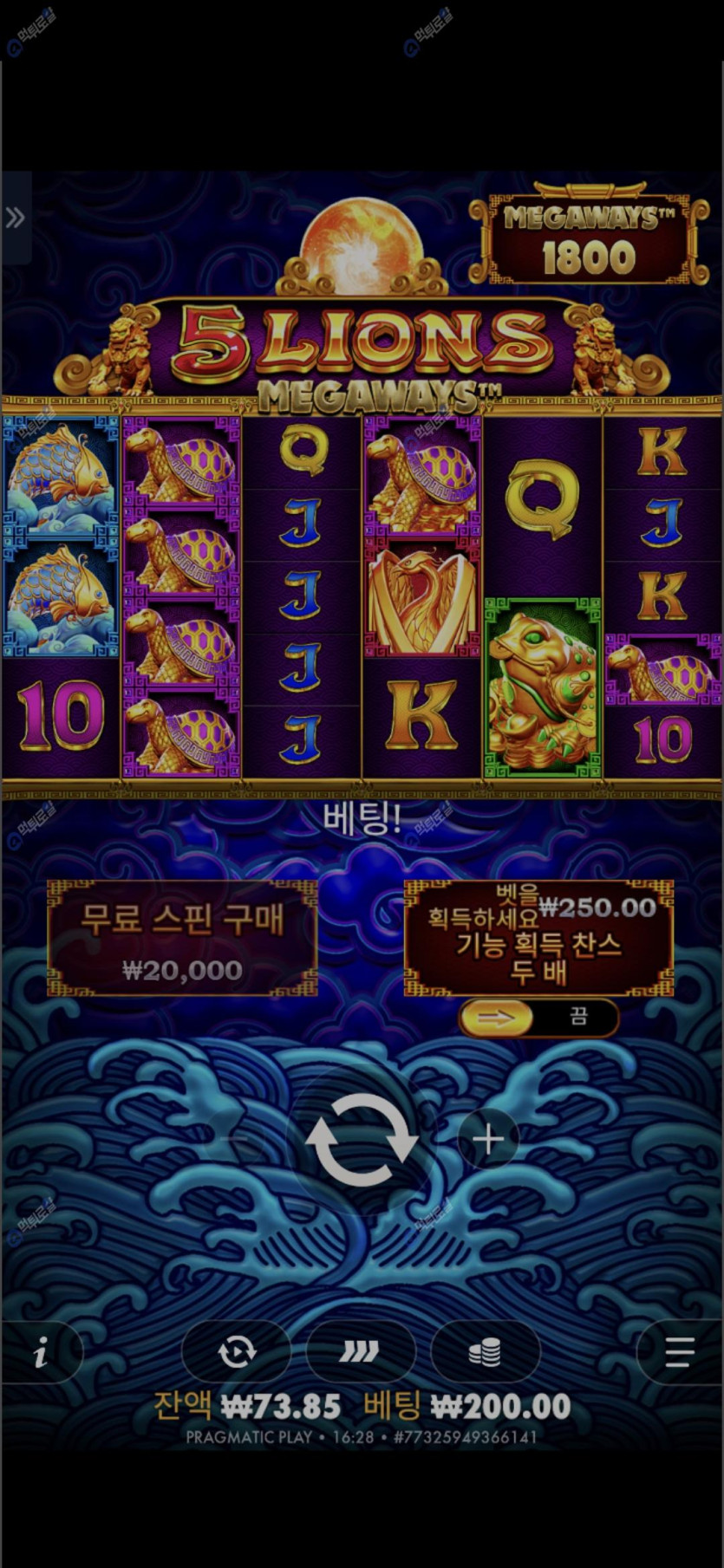The width and height of the screenshot is (724, 1568).
Task: Toggle the double chance ante bet switch
Action: tap(538, 1018)
